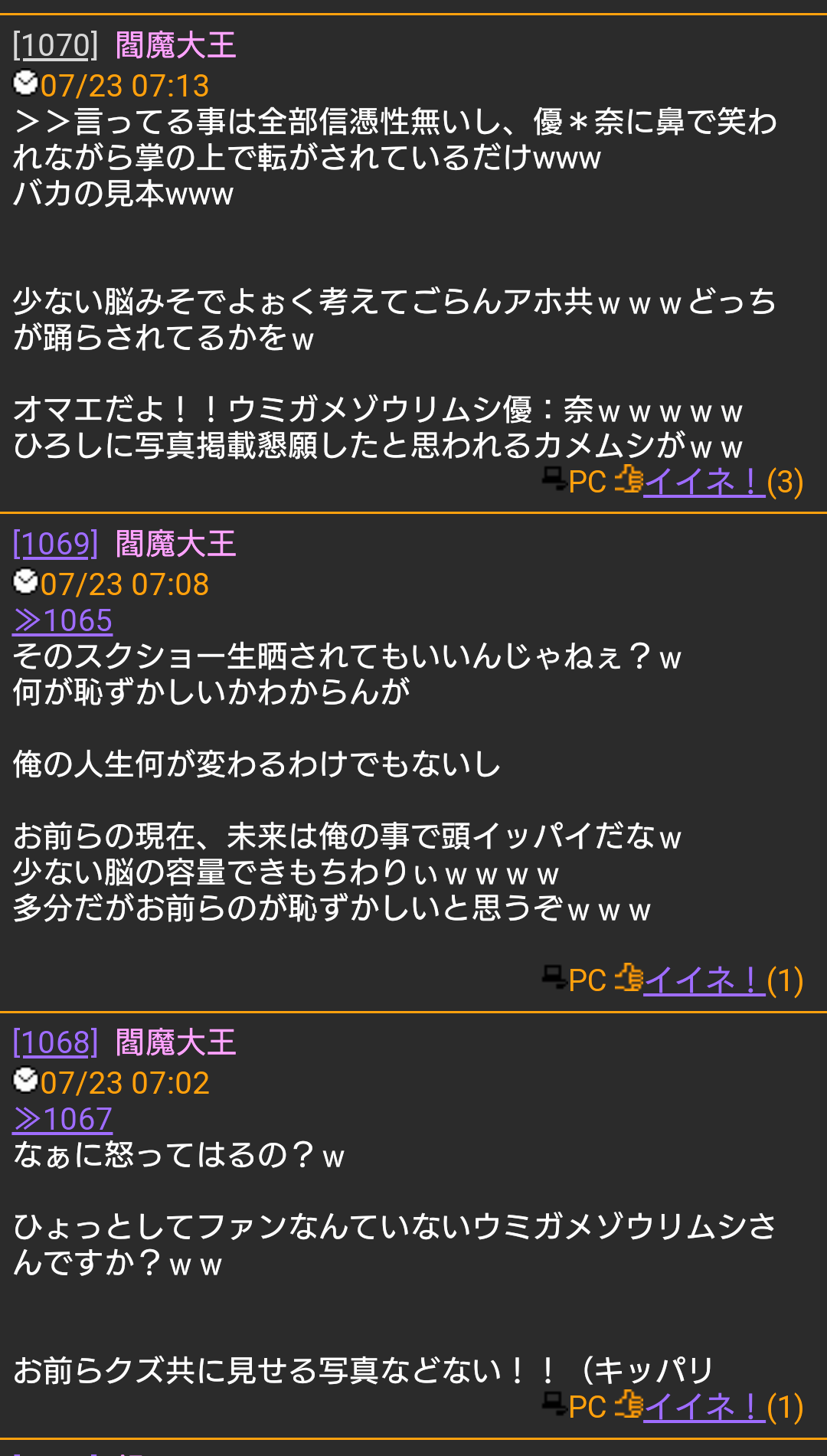Viewport: 827px width, 1456px height.
Task: Open post number 1070 link
Action: click(x=55, y=45)
